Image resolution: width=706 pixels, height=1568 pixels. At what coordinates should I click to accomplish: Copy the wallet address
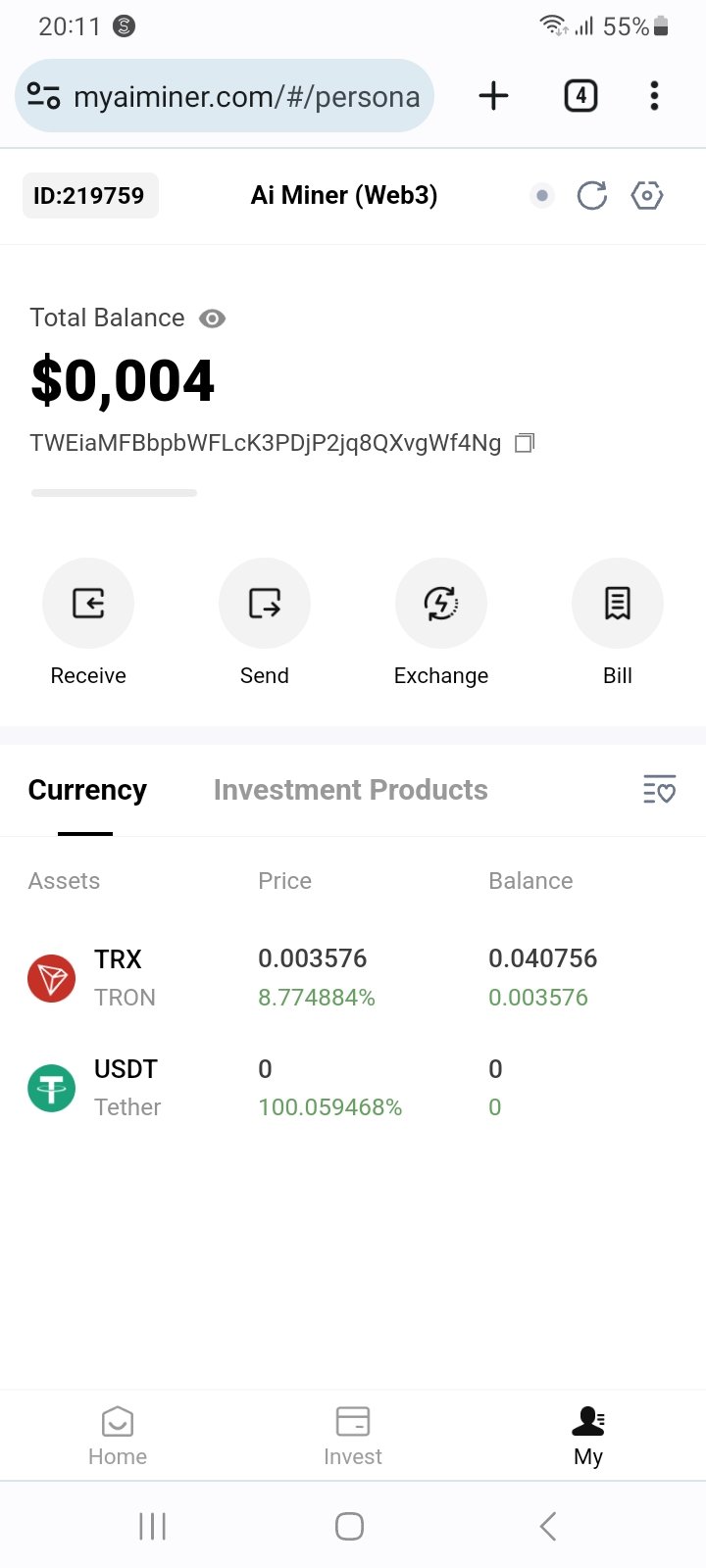(525, 443)
